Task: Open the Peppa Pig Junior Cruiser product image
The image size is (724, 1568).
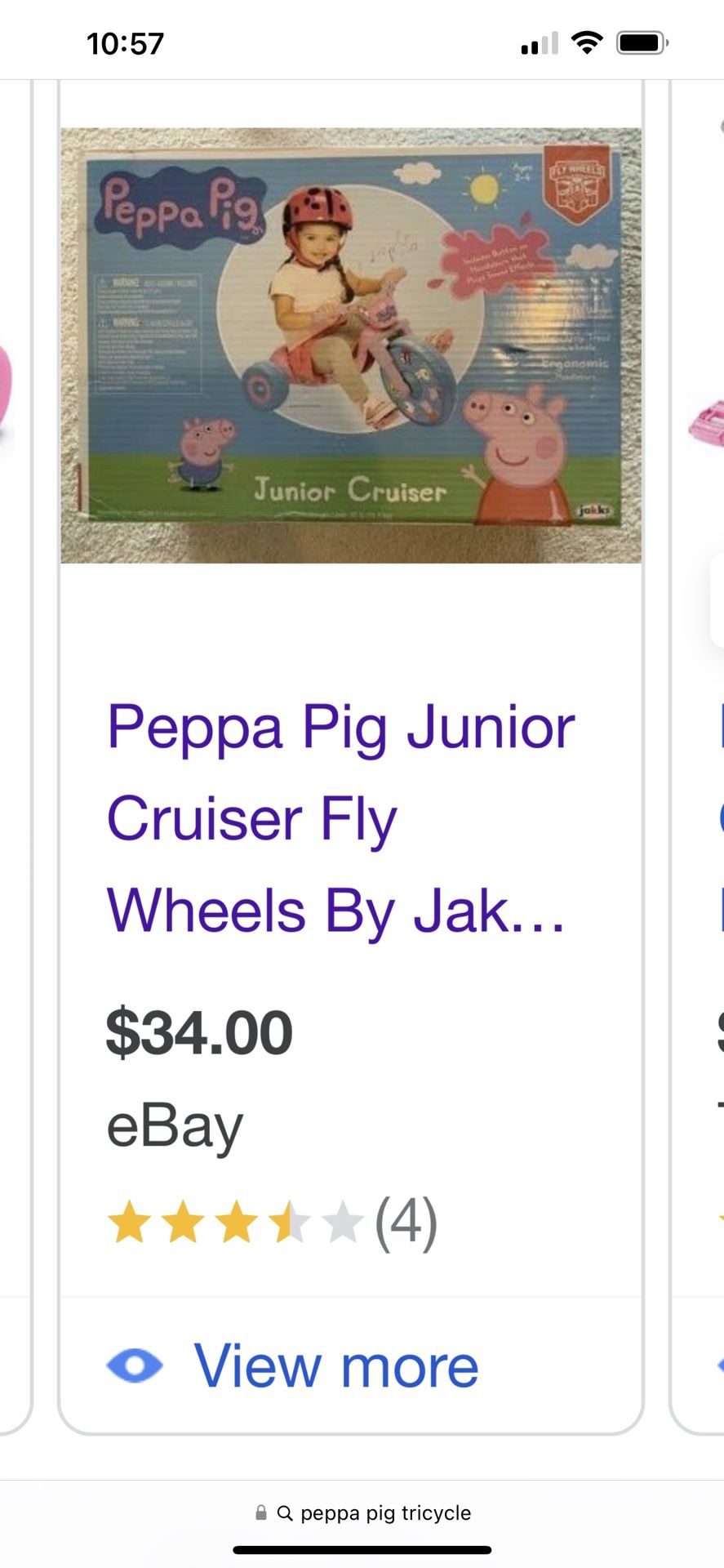Action: pos(351,345)
